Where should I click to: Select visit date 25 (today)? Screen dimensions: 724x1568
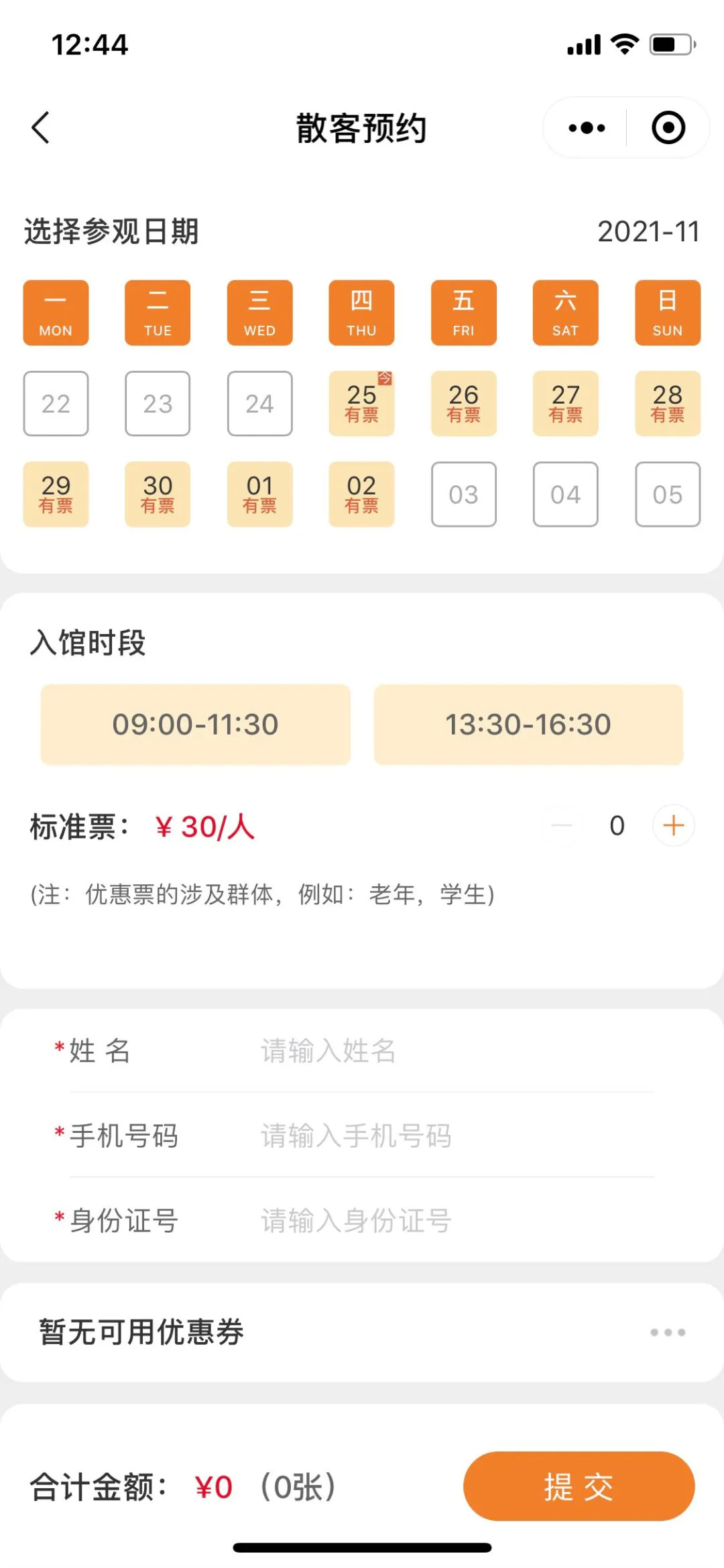pos(361,404)
